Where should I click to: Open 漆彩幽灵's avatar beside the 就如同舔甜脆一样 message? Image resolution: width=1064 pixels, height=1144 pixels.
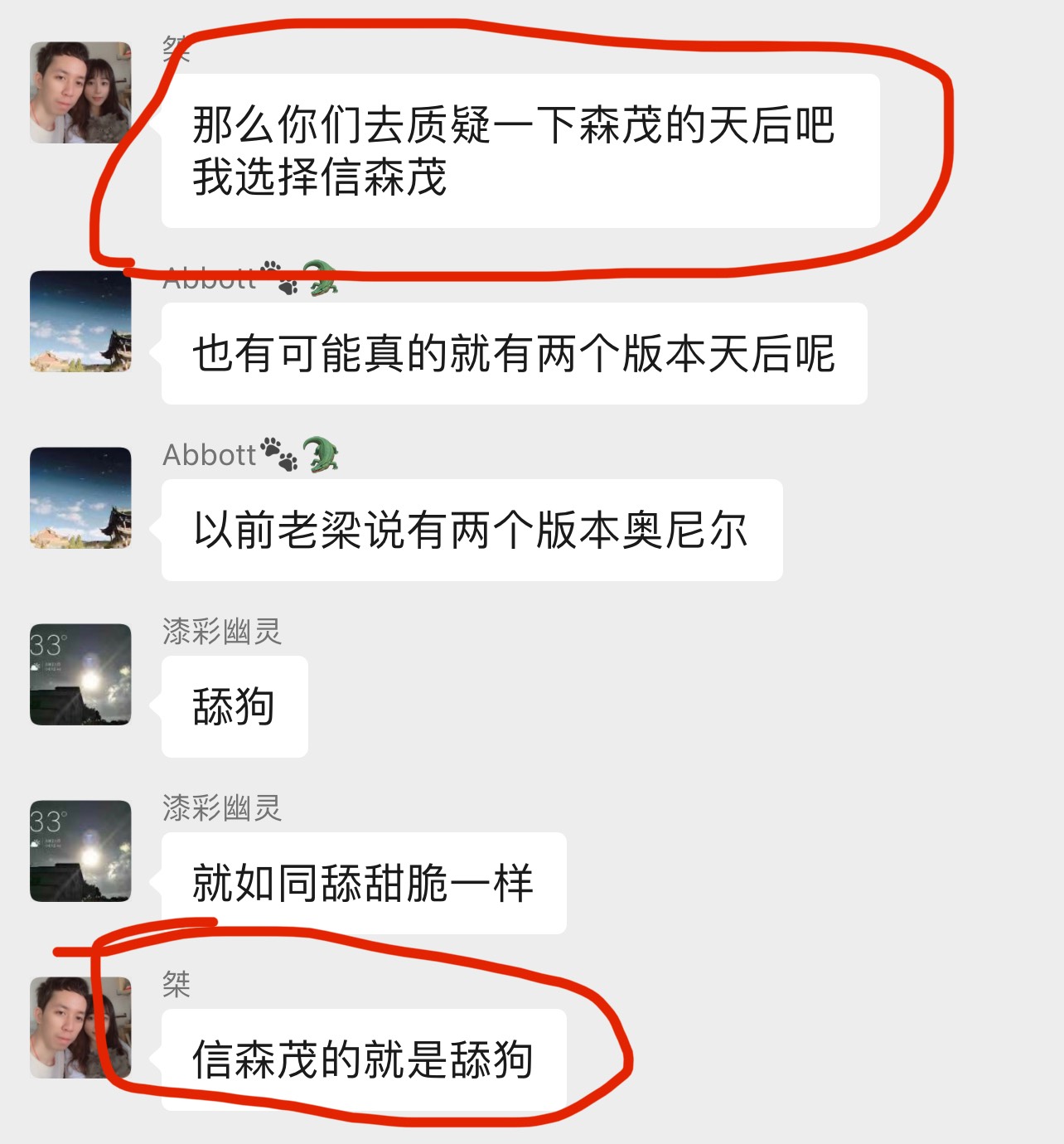click(x=80, y=851)
